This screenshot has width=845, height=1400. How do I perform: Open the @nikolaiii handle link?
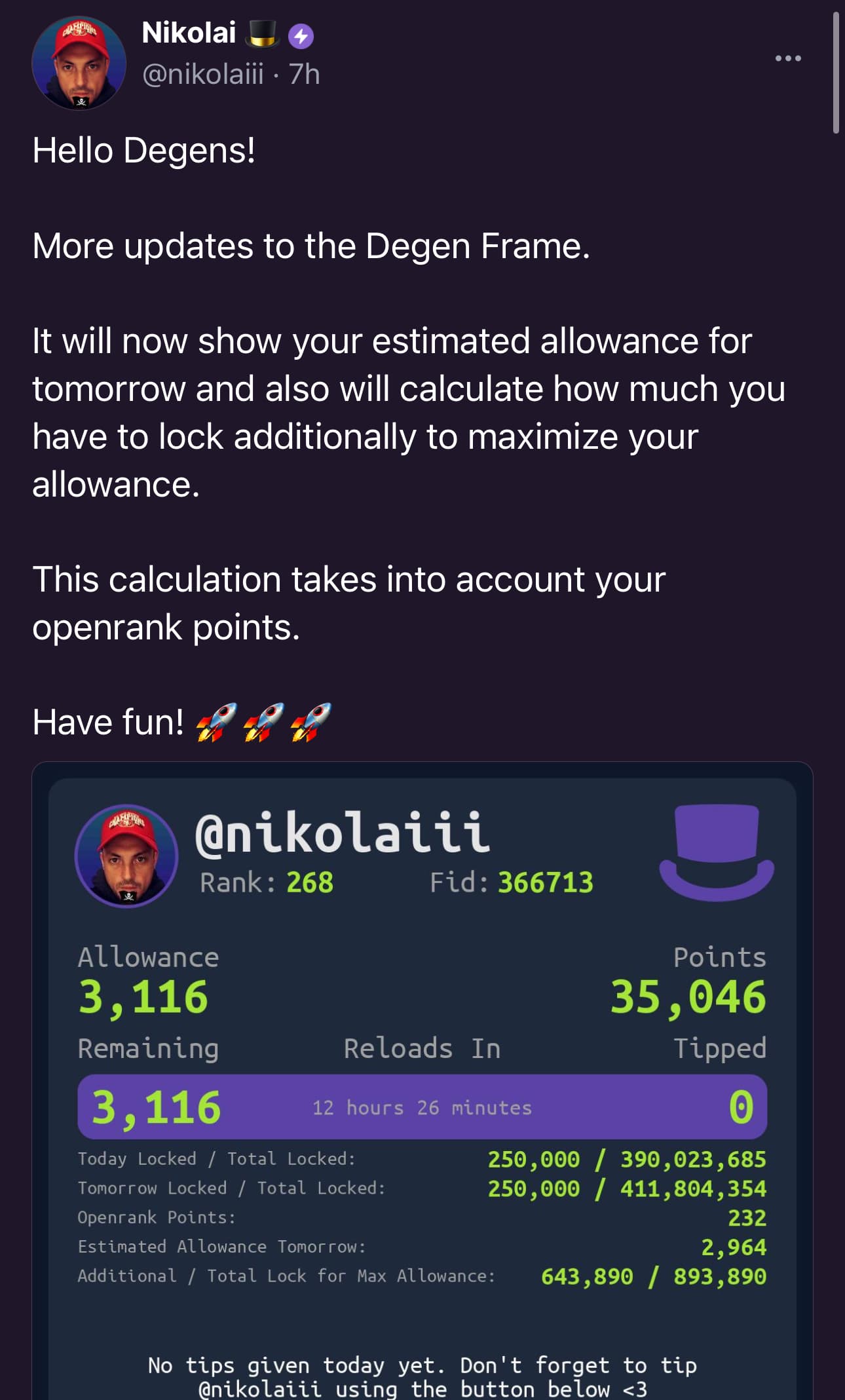pyautogui.click(x=202, y=75)
